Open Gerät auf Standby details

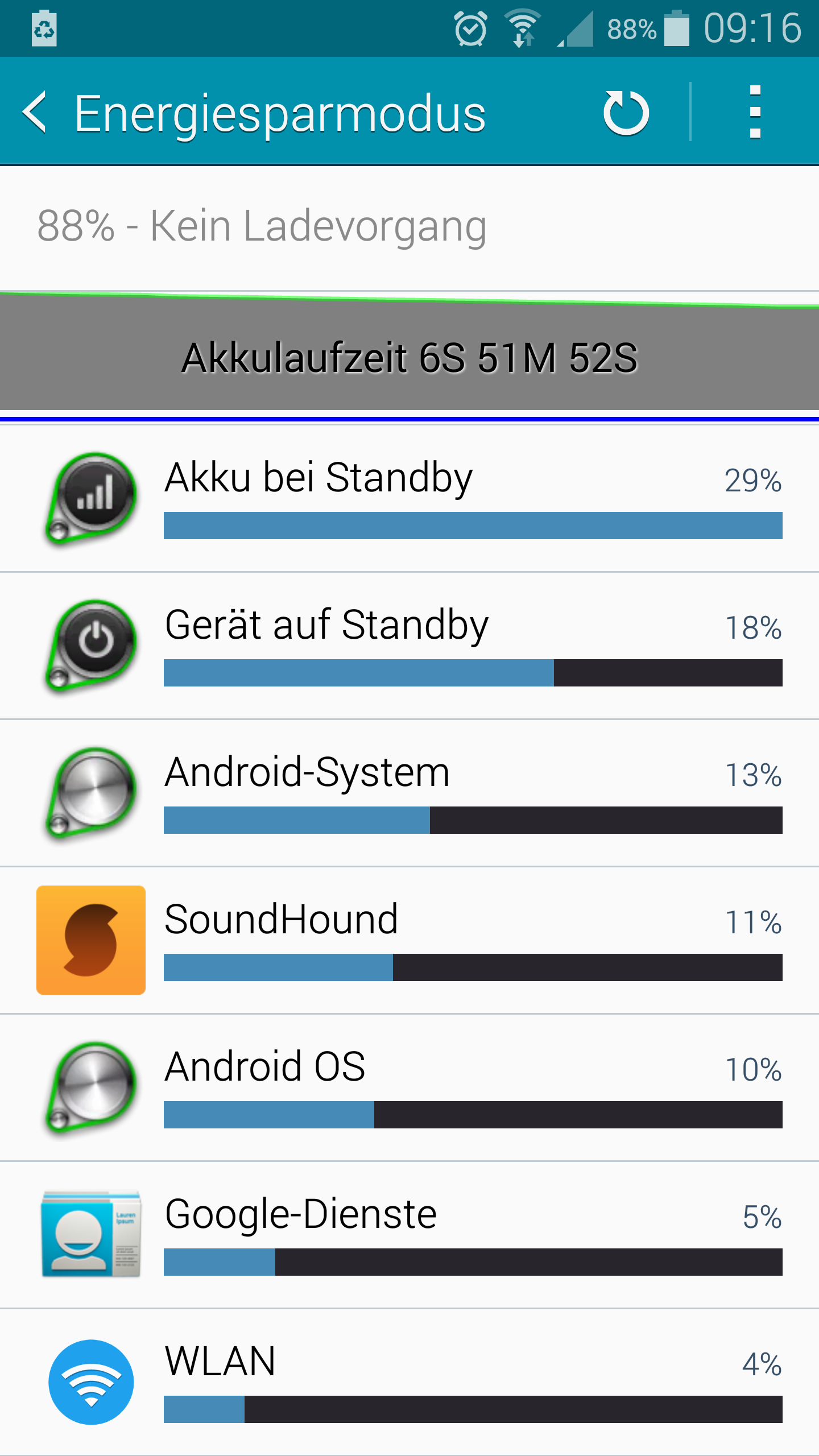[x=409, y=646]
